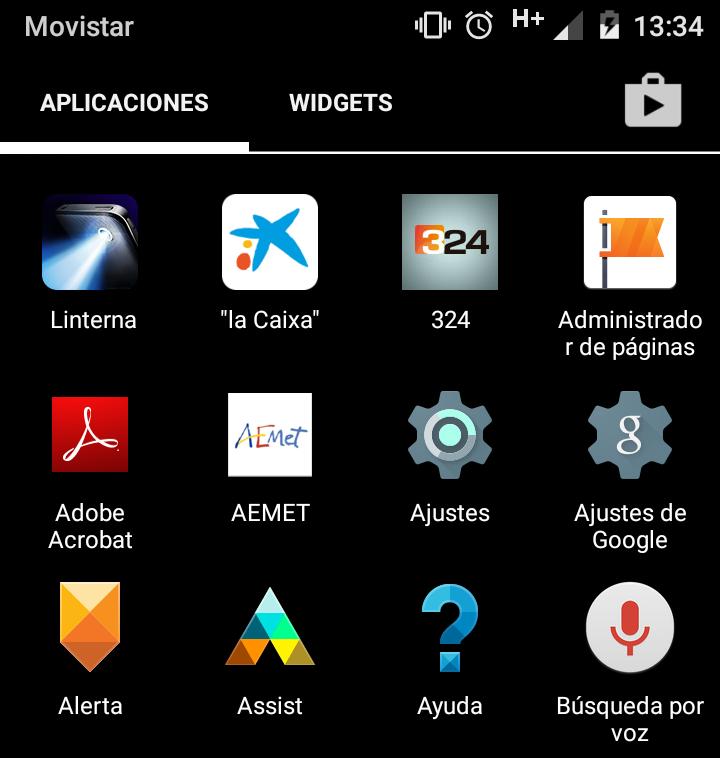Open the "la Caixa" banking app
The height and width of the screenshot is (758, 720).
point(270,242)
